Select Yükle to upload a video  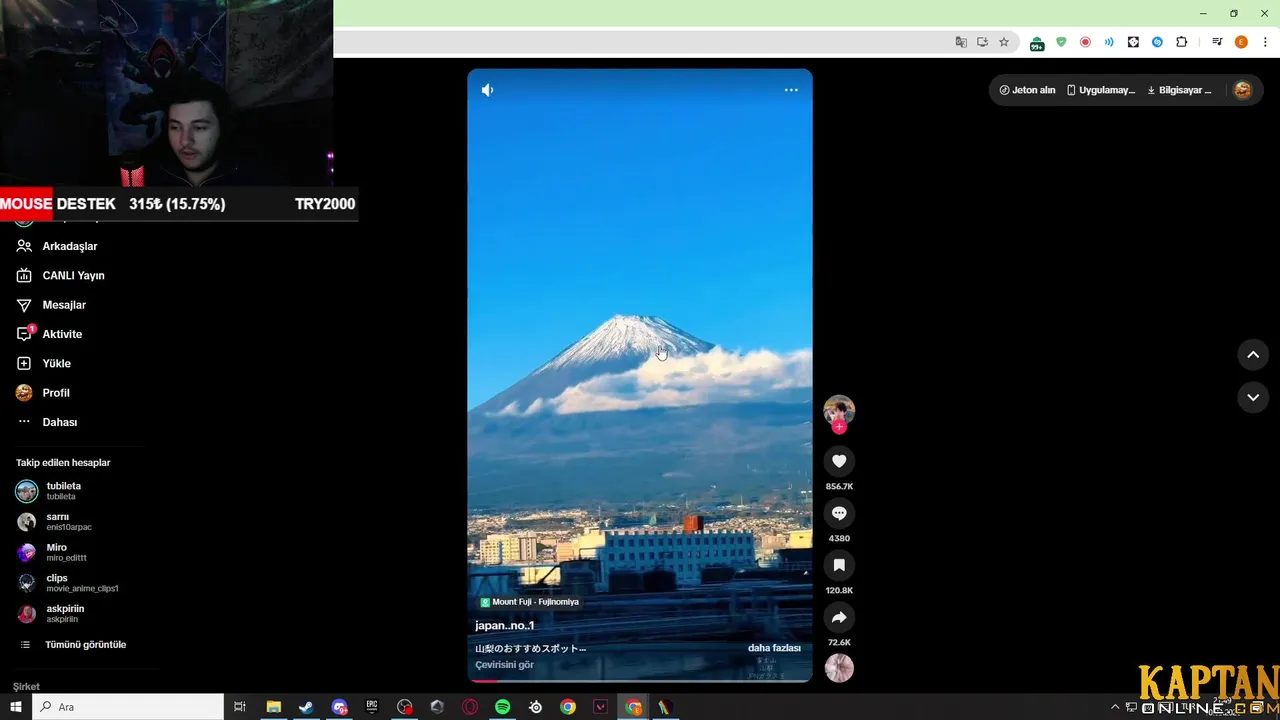(x=56, y=363)
